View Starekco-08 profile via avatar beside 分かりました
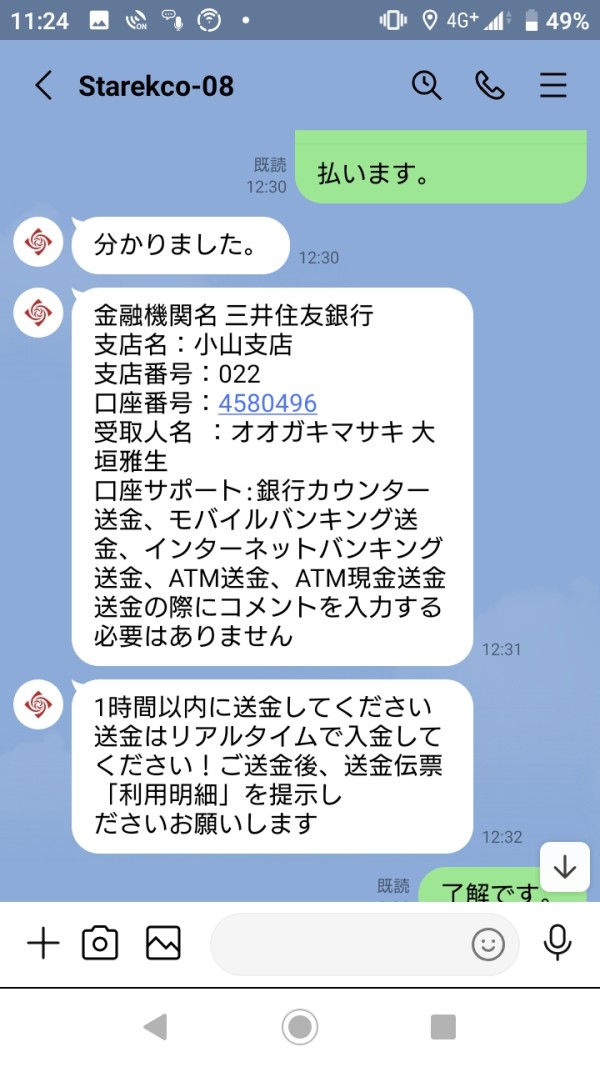This screenshot has height=1067, width=600. 39,241
